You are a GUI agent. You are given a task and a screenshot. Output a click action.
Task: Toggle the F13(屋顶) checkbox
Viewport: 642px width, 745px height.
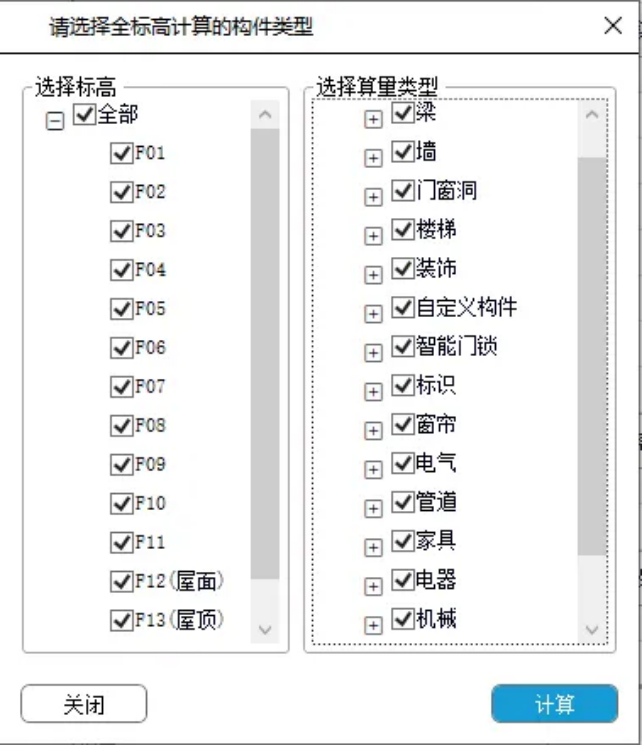[x=122, y=620]
